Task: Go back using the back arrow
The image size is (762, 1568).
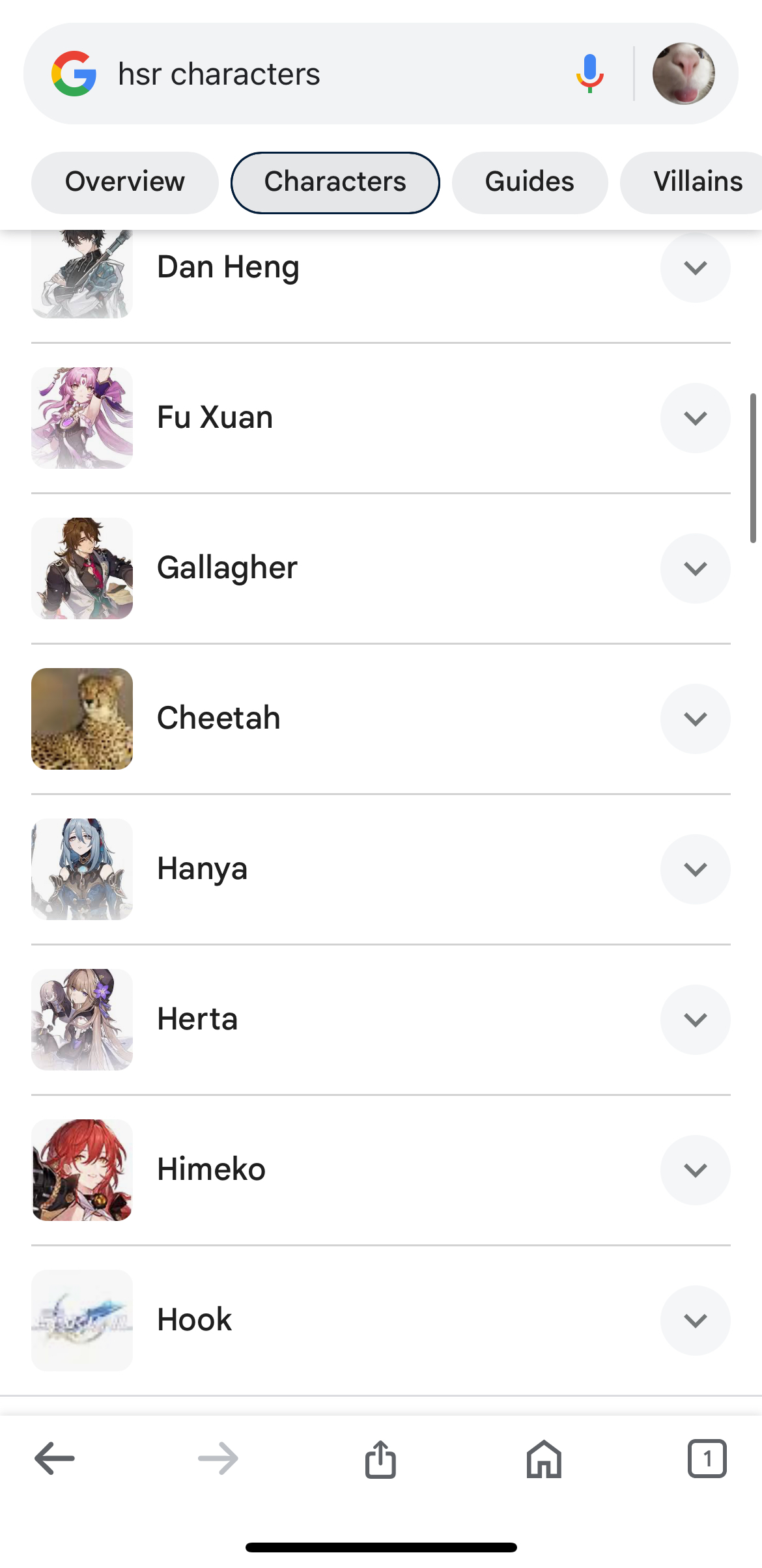Action: click(x=54, y=1458)
